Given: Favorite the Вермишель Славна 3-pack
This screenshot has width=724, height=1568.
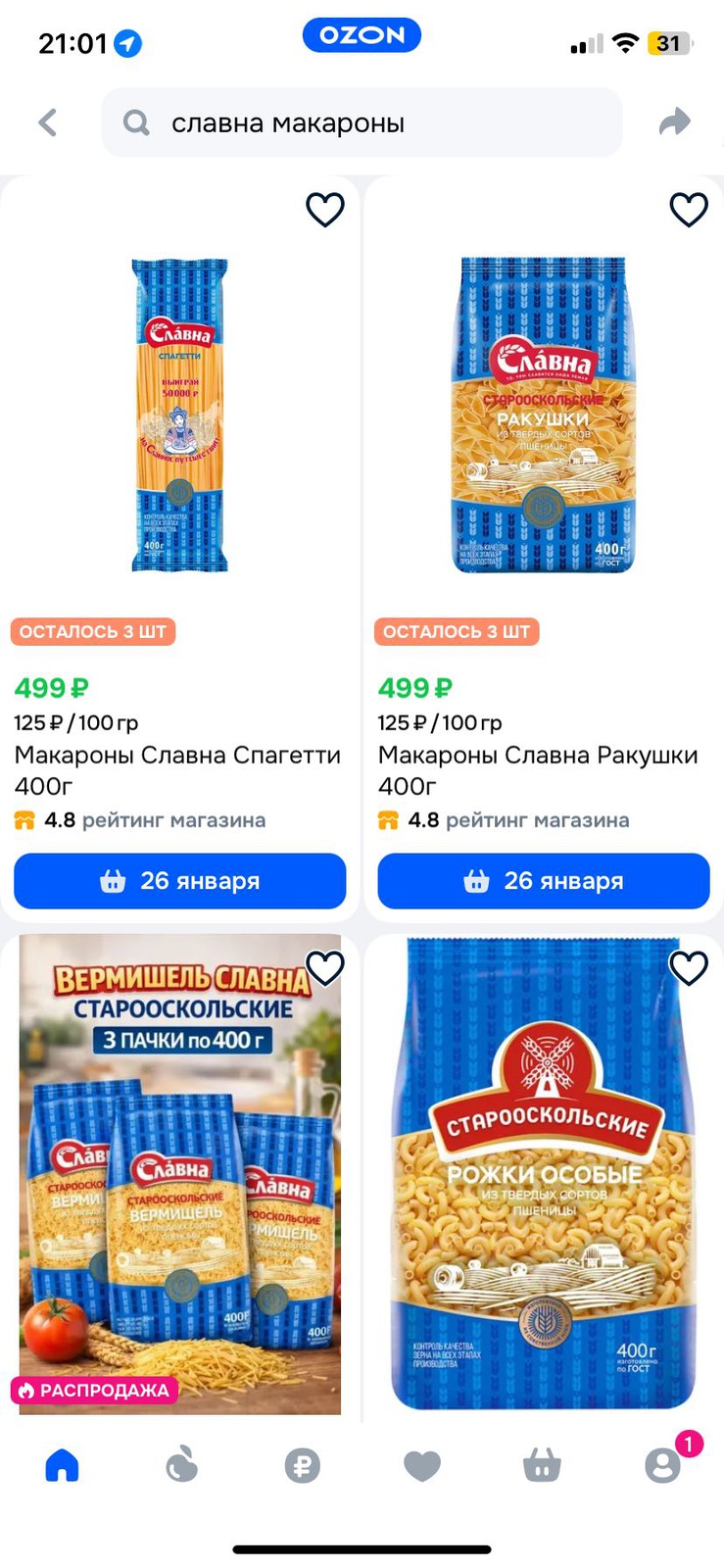Looking at the screenshot, I should pos(325,969).
